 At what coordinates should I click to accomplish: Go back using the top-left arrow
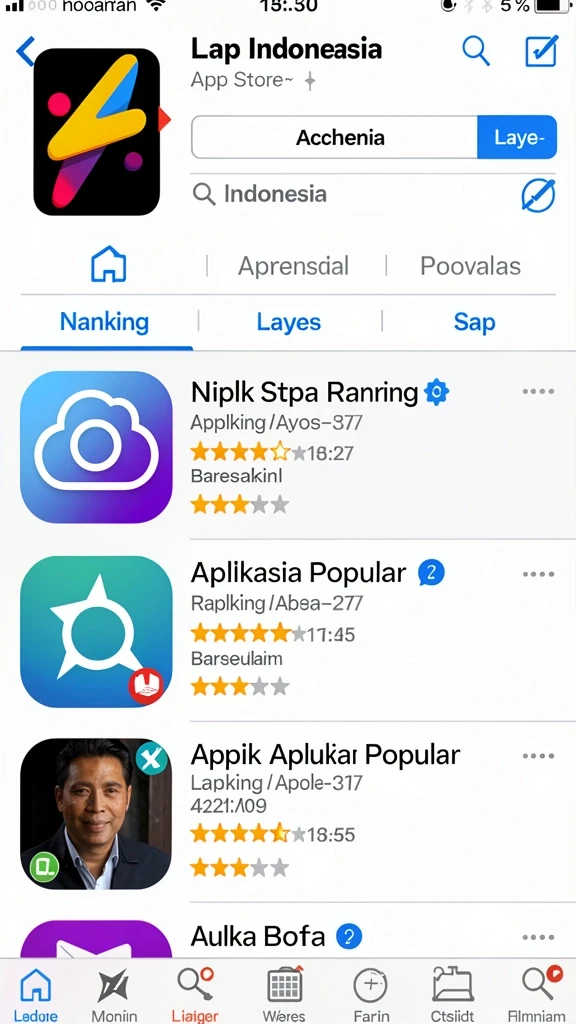25,52
